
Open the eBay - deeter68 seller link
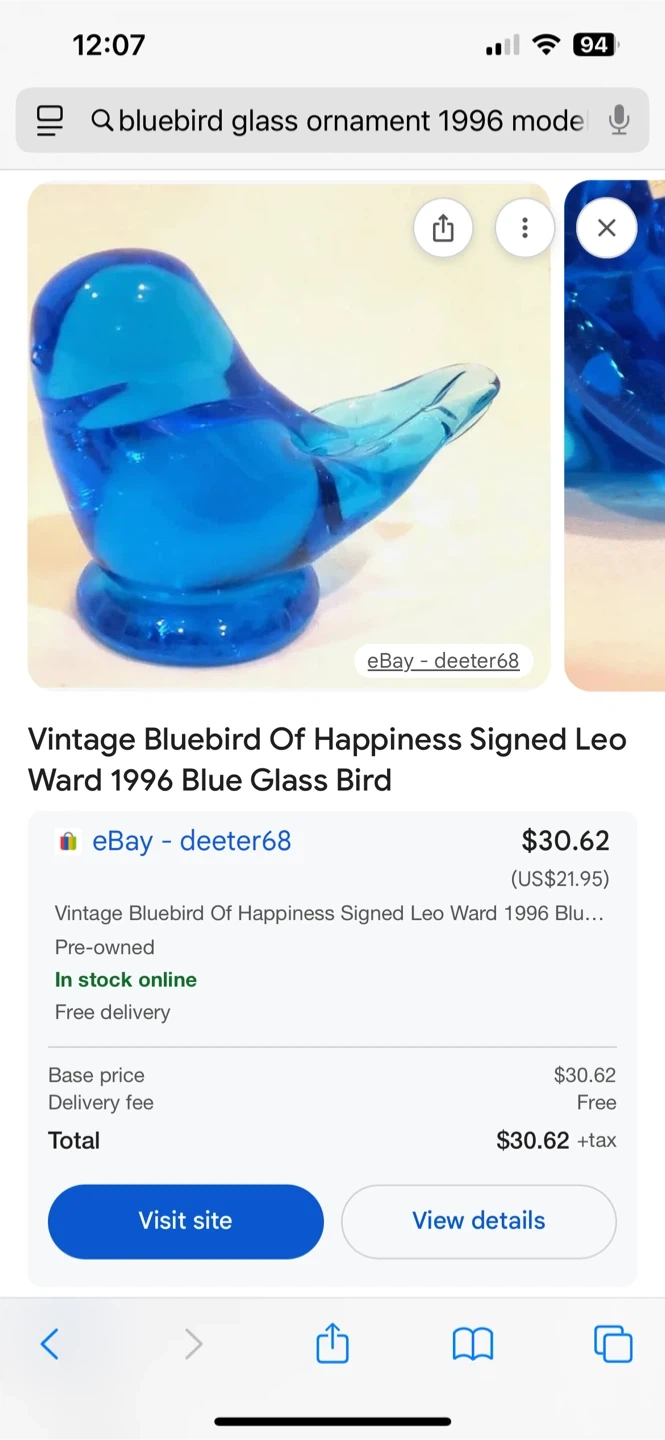tap(191, 841)
